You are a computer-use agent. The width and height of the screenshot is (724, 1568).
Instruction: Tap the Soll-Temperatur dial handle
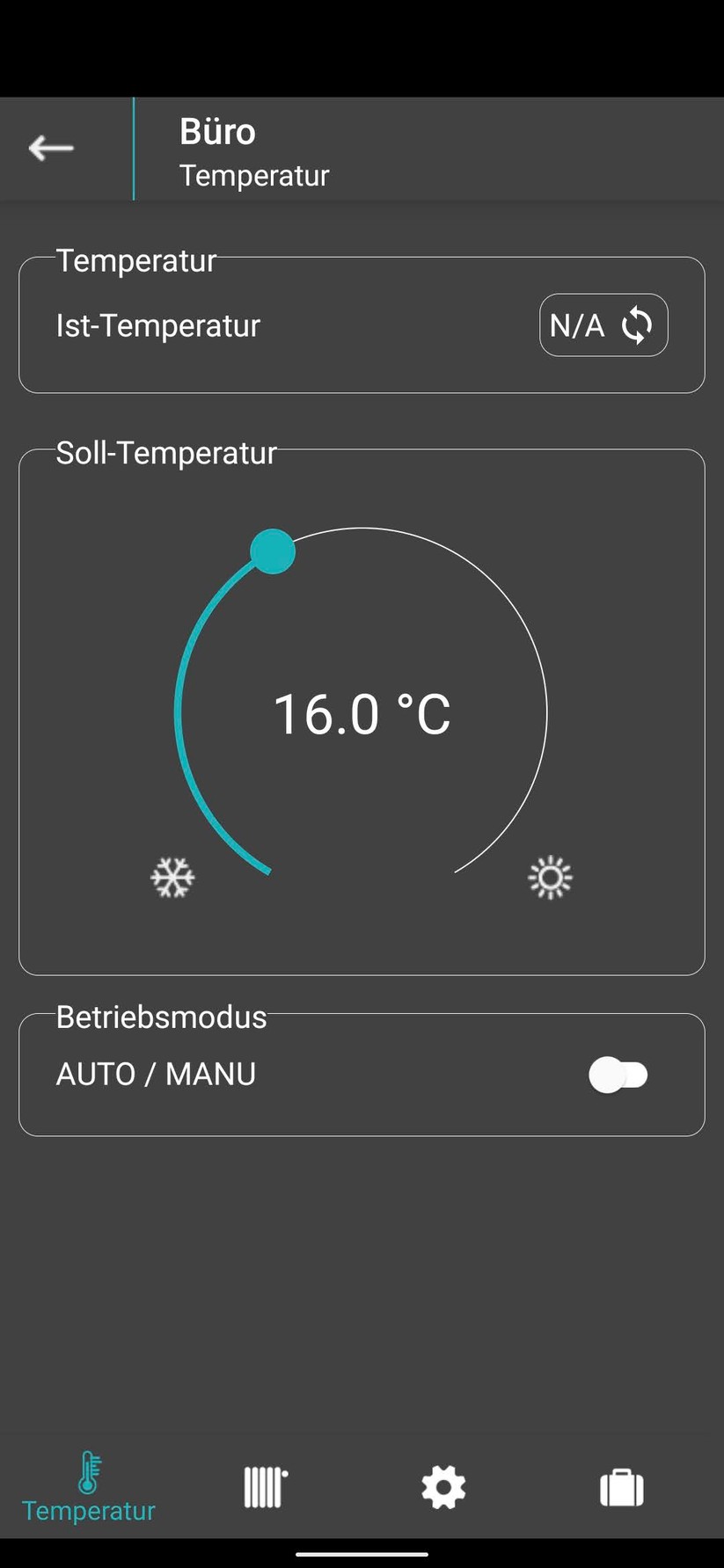[273, 551]
